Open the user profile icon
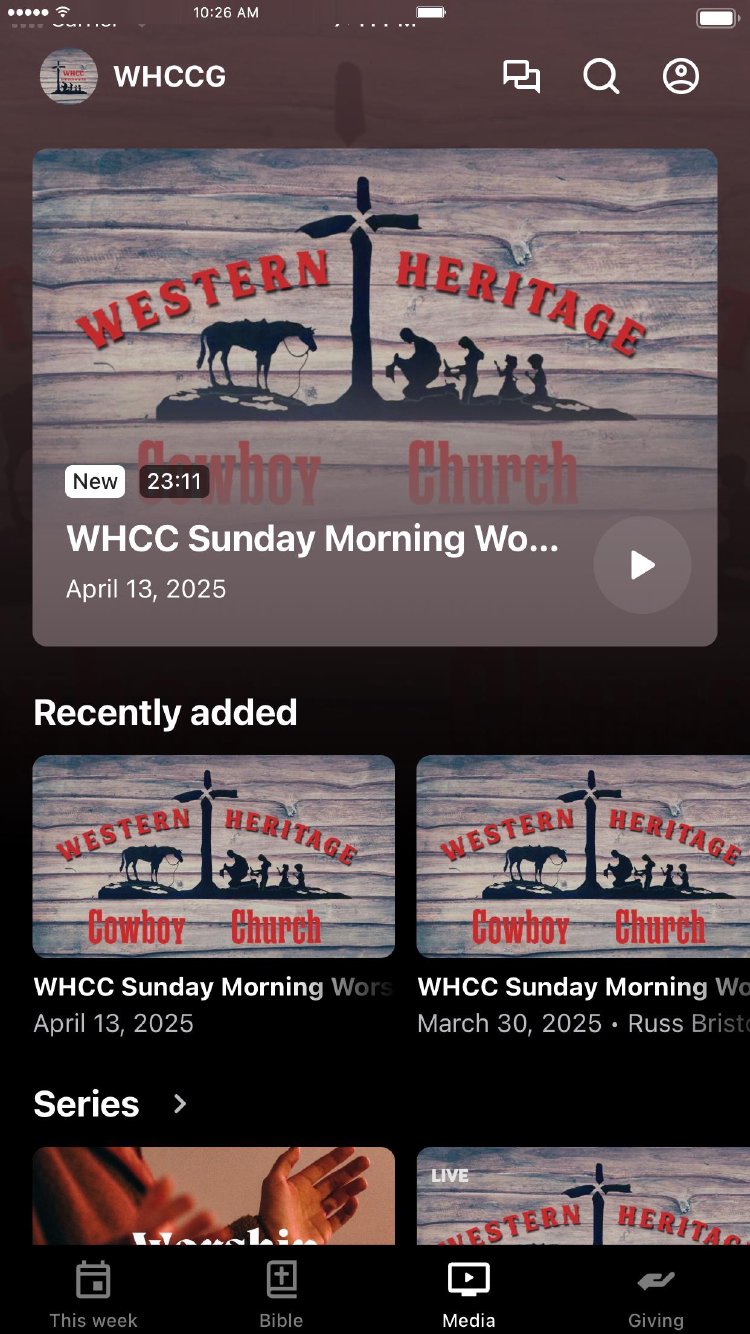The image size is (750, 1334). (681, 77)
